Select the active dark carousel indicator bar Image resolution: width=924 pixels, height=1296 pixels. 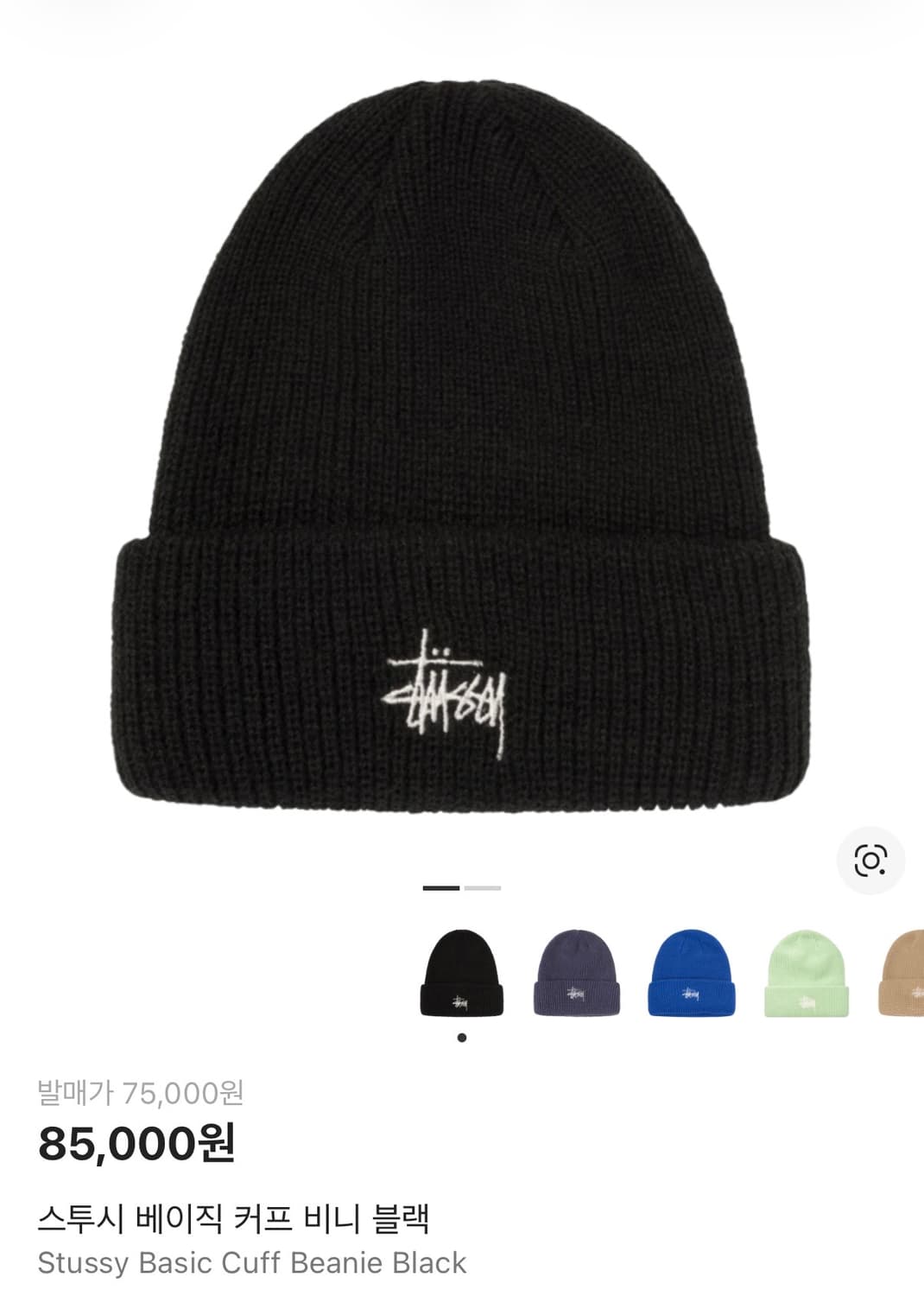442,888
